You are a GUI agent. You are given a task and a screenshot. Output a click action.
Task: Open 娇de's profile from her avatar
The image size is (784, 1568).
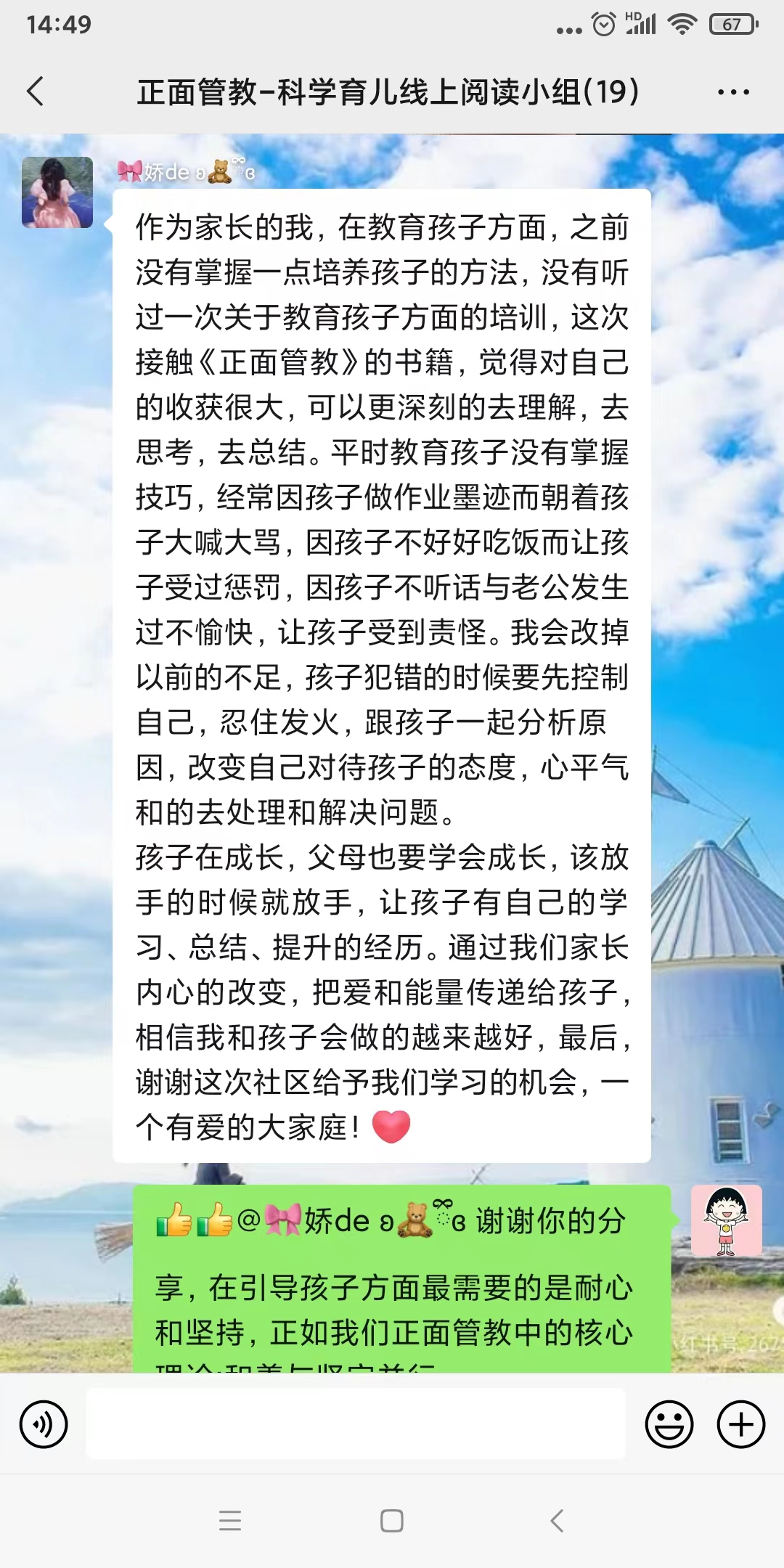[x=57, y=192]
